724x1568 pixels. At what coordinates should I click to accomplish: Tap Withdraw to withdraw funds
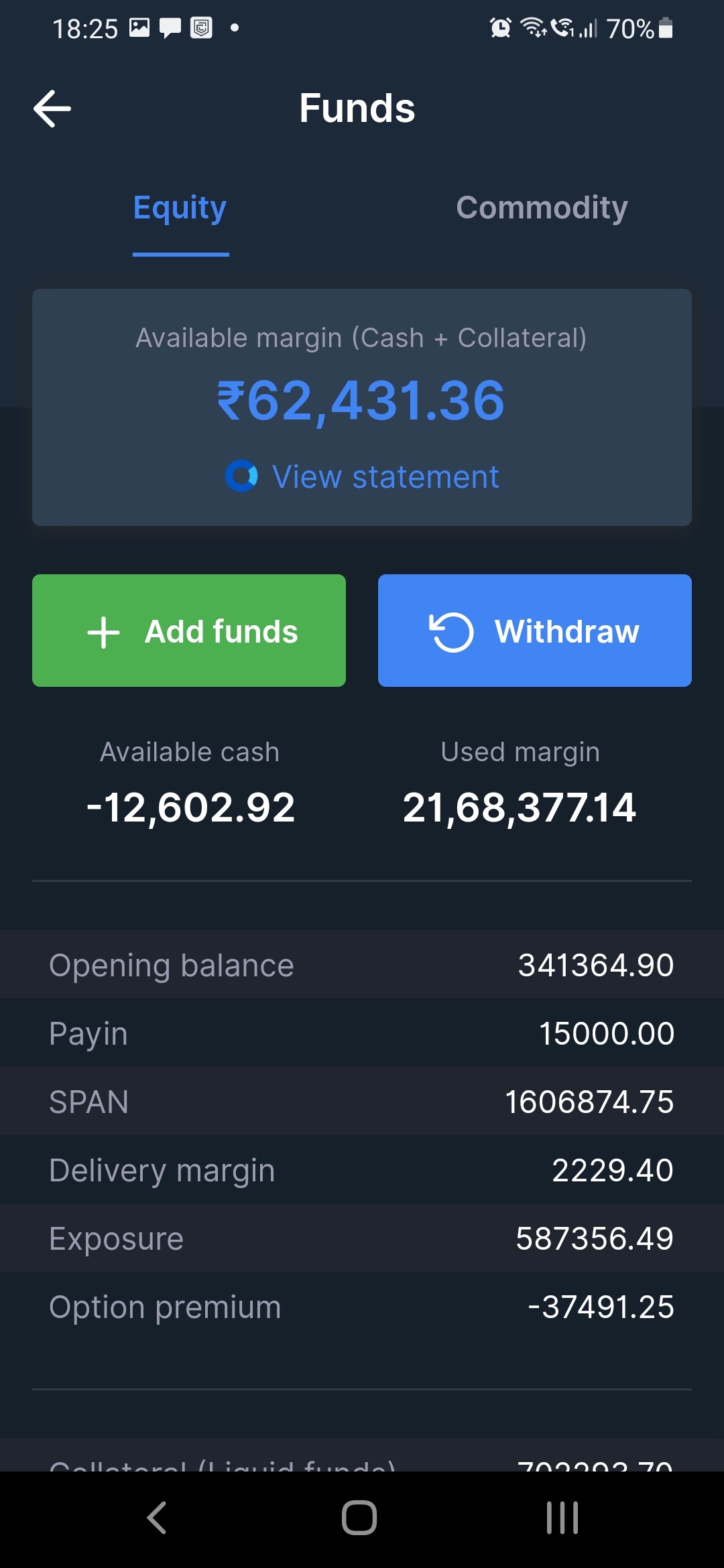pos(535,631)
